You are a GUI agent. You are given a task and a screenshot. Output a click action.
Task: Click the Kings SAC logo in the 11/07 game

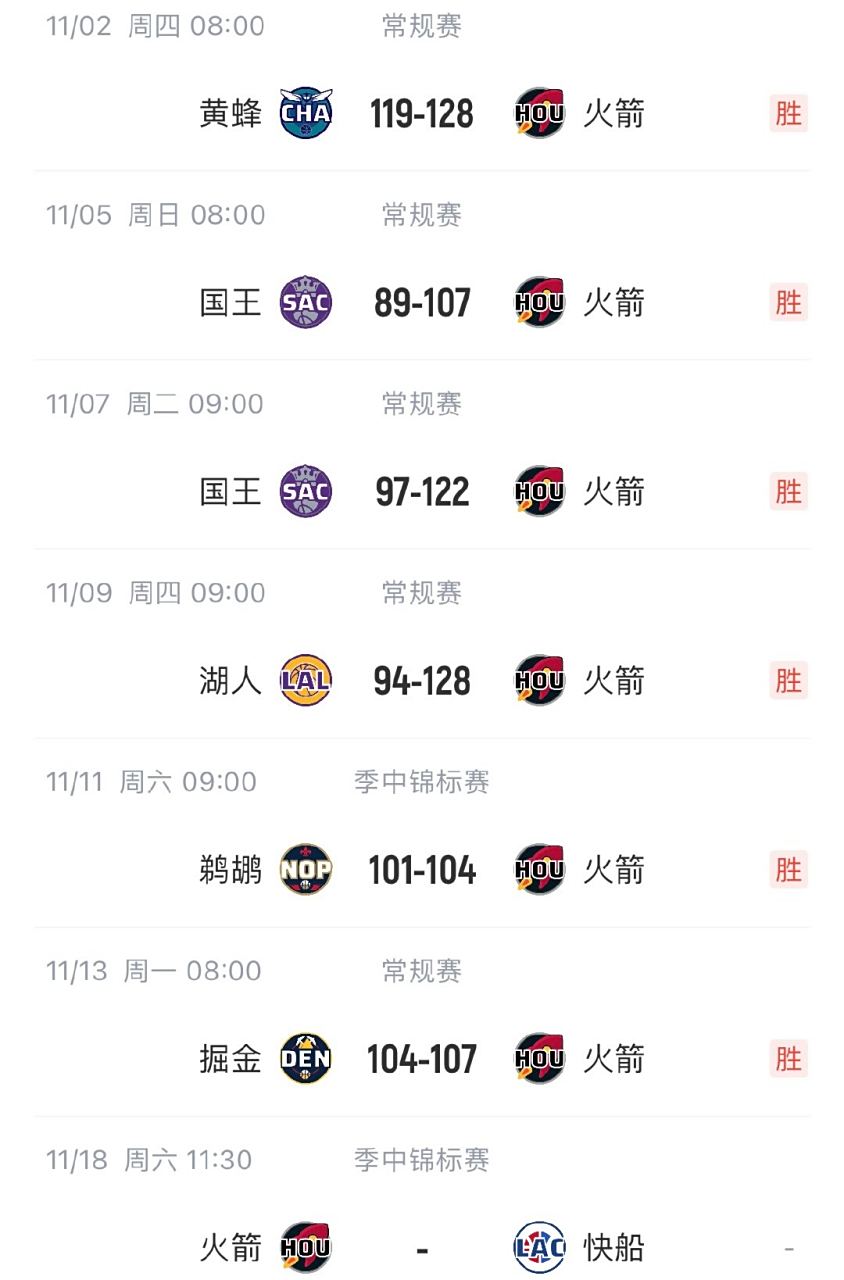point(307,491)
